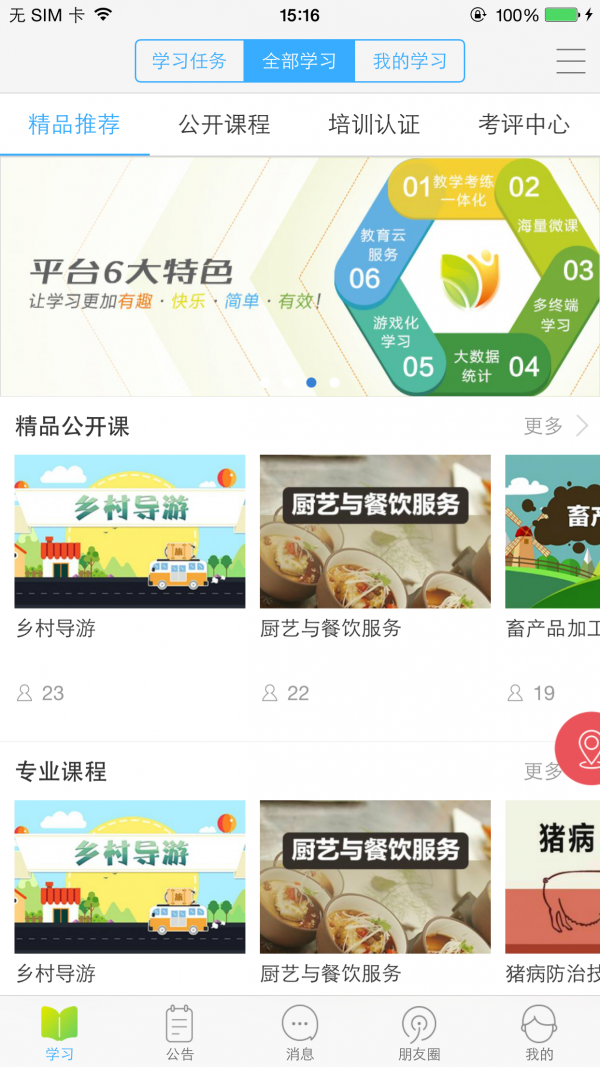
Task: Open 厨艺与餐饮服务 course in 专业课程
Action: [375, 877]
